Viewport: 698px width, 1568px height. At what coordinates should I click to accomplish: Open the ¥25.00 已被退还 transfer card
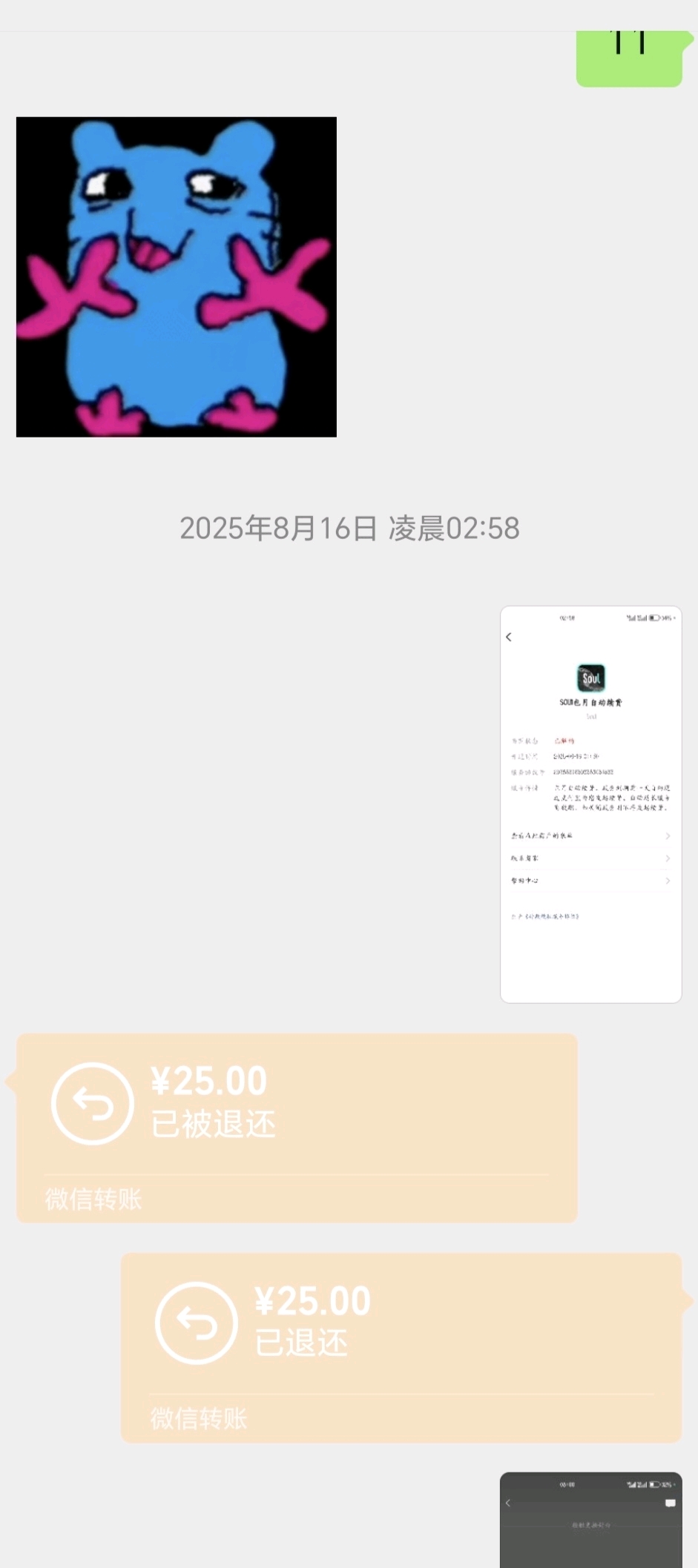click(x=297, y=1127)
